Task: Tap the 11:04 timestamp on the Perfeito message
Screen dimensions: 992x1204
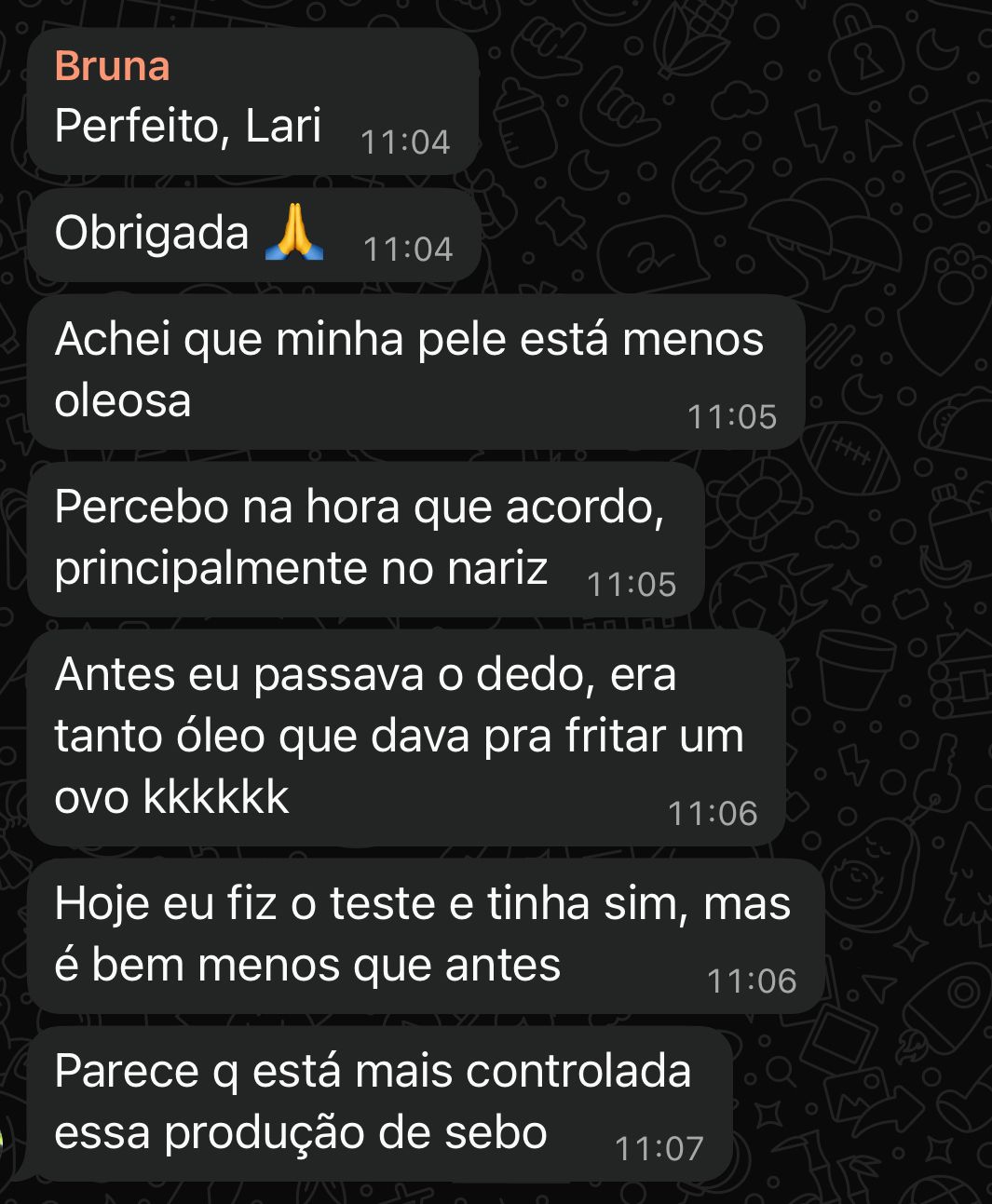Action: point(407,142)
